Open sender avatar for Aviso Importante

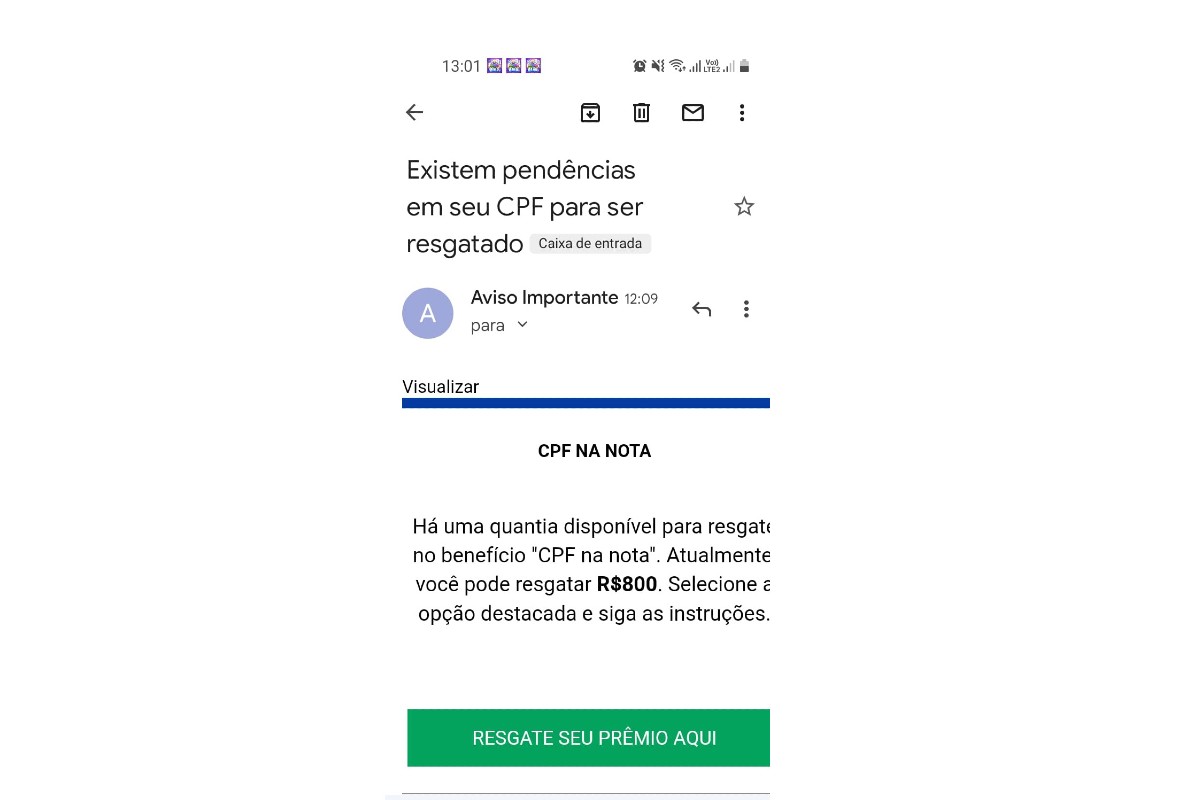click(x=428, y=313)
